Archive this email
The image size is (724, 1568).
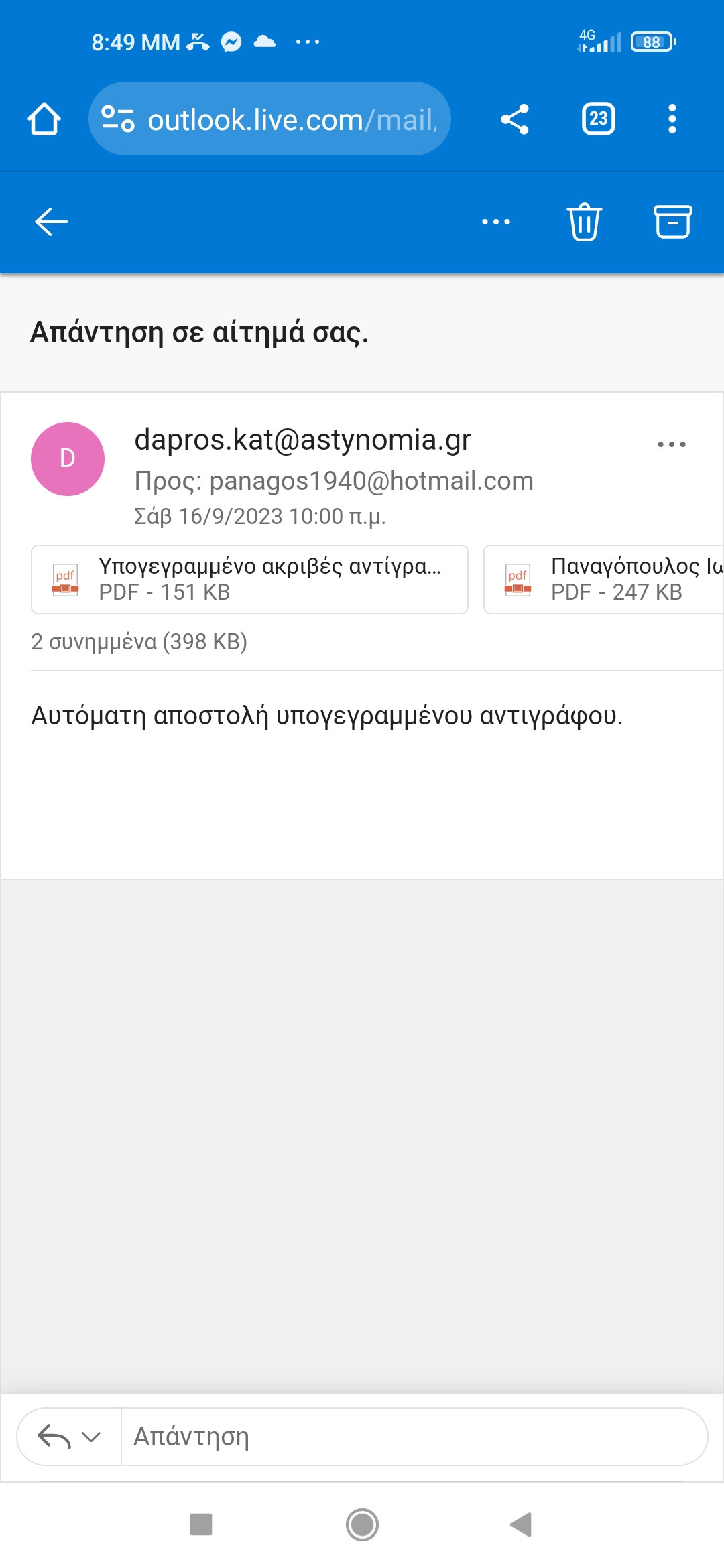point(672,222)
